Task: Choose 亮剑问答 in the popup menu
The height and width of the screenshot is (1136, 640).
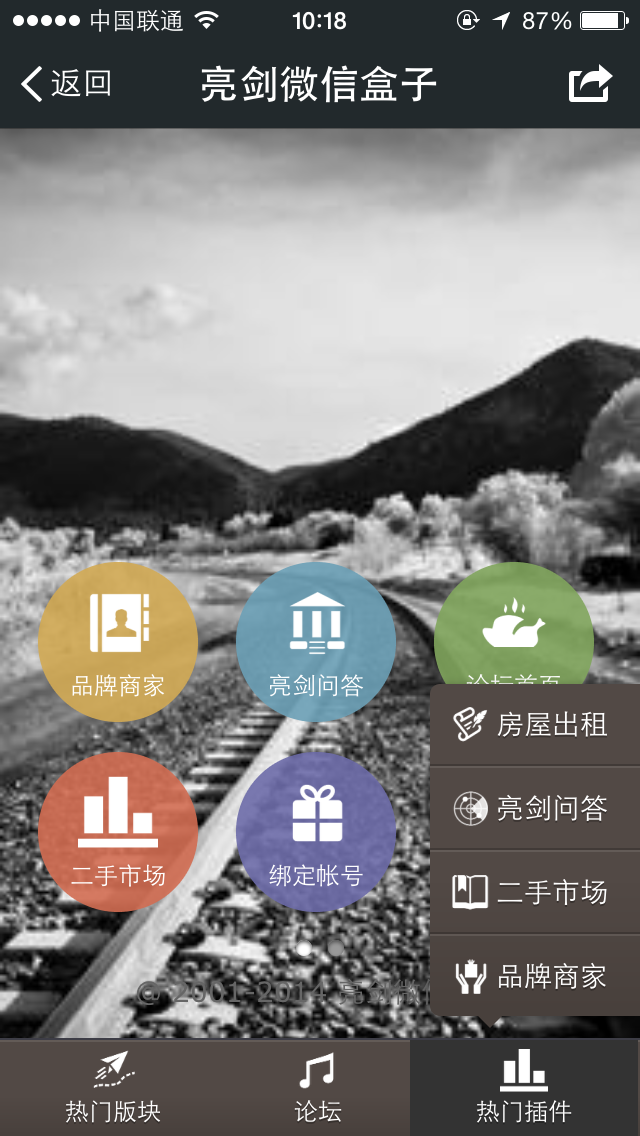Action: [534, 808]
